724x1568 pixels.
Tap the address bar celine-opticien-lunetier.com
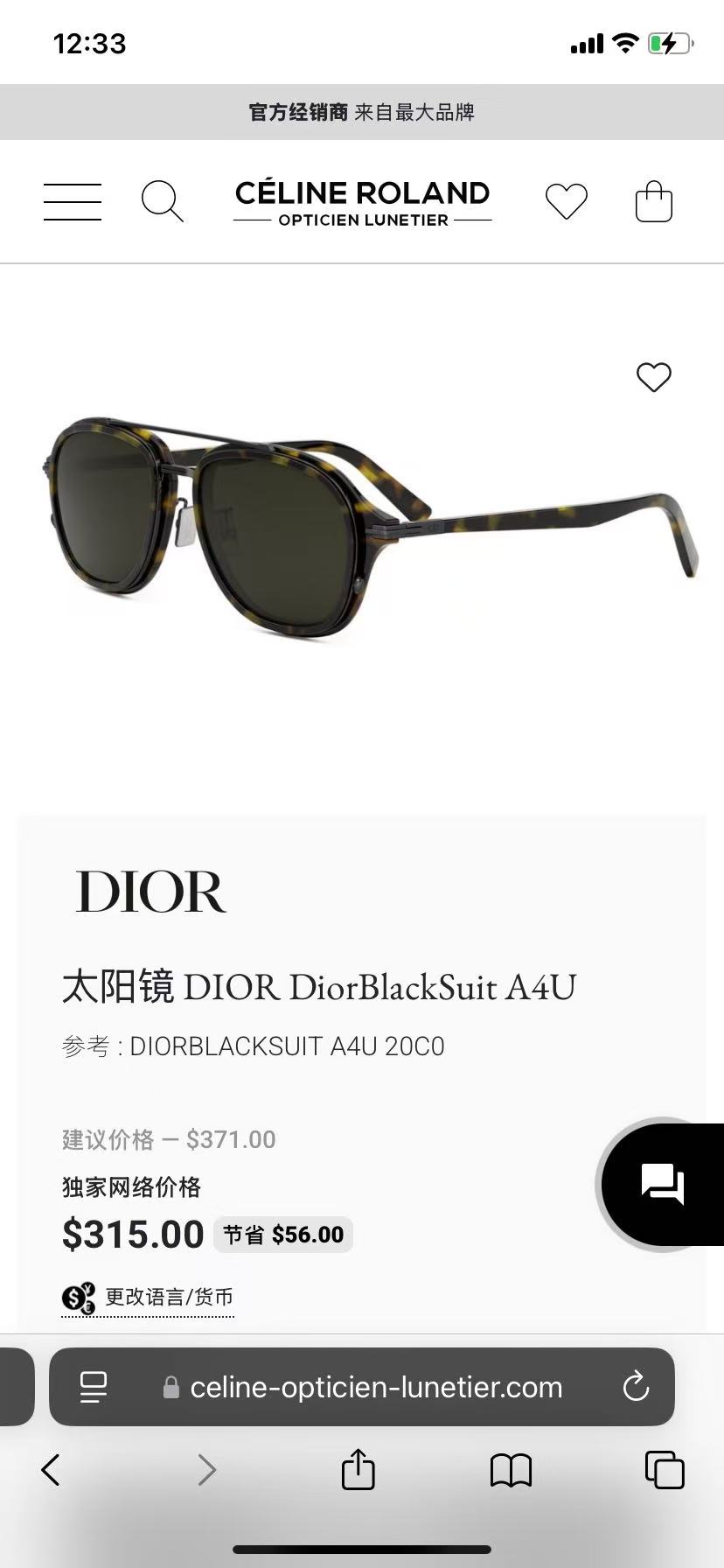[x=376, y=1387]
